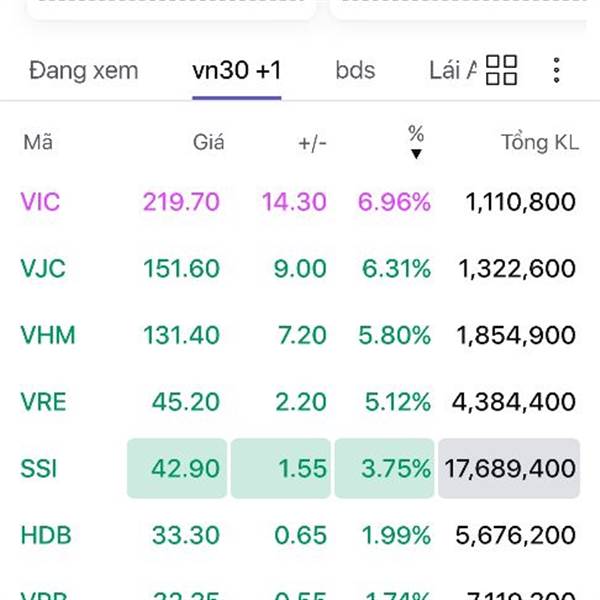Image resolution: width=600 pixels, height=600 pixels.
Task: Switch to the Đang xem watchlist tab
Action: pyautogui.click(x=83, y=71)
